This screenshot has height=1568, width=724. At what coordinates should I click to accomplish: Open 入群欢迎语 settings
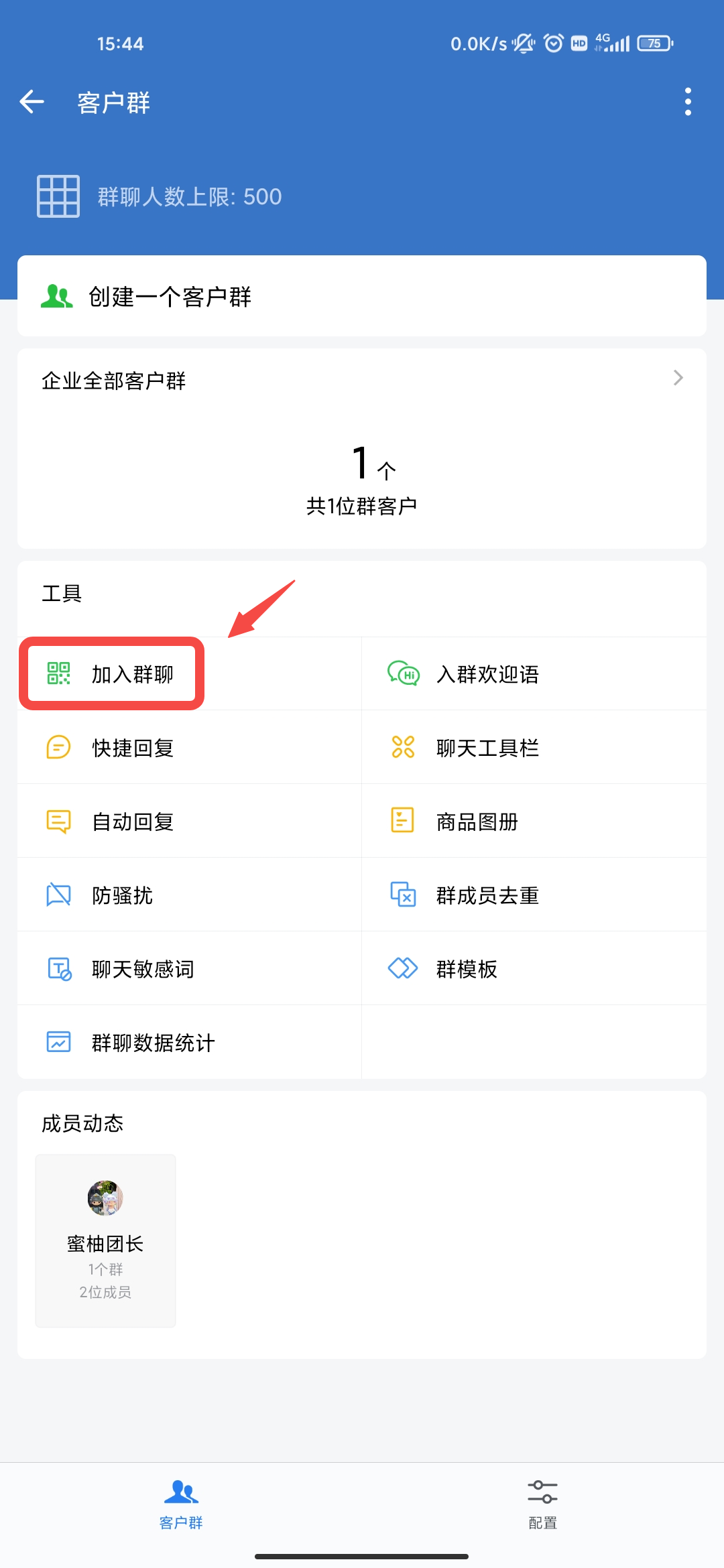coord(487,674)
